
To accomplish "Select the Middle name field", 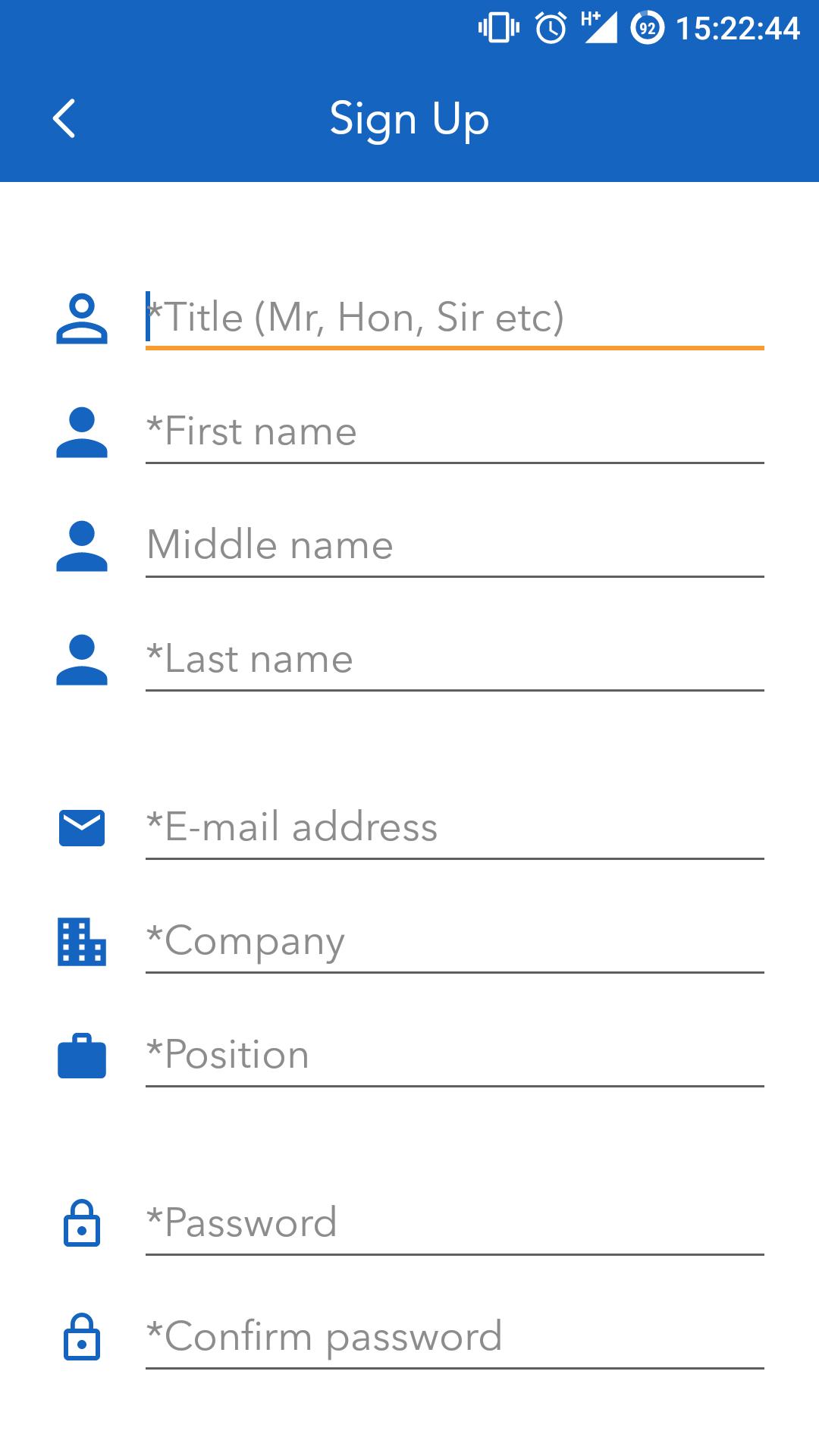I will pos(453,545).
